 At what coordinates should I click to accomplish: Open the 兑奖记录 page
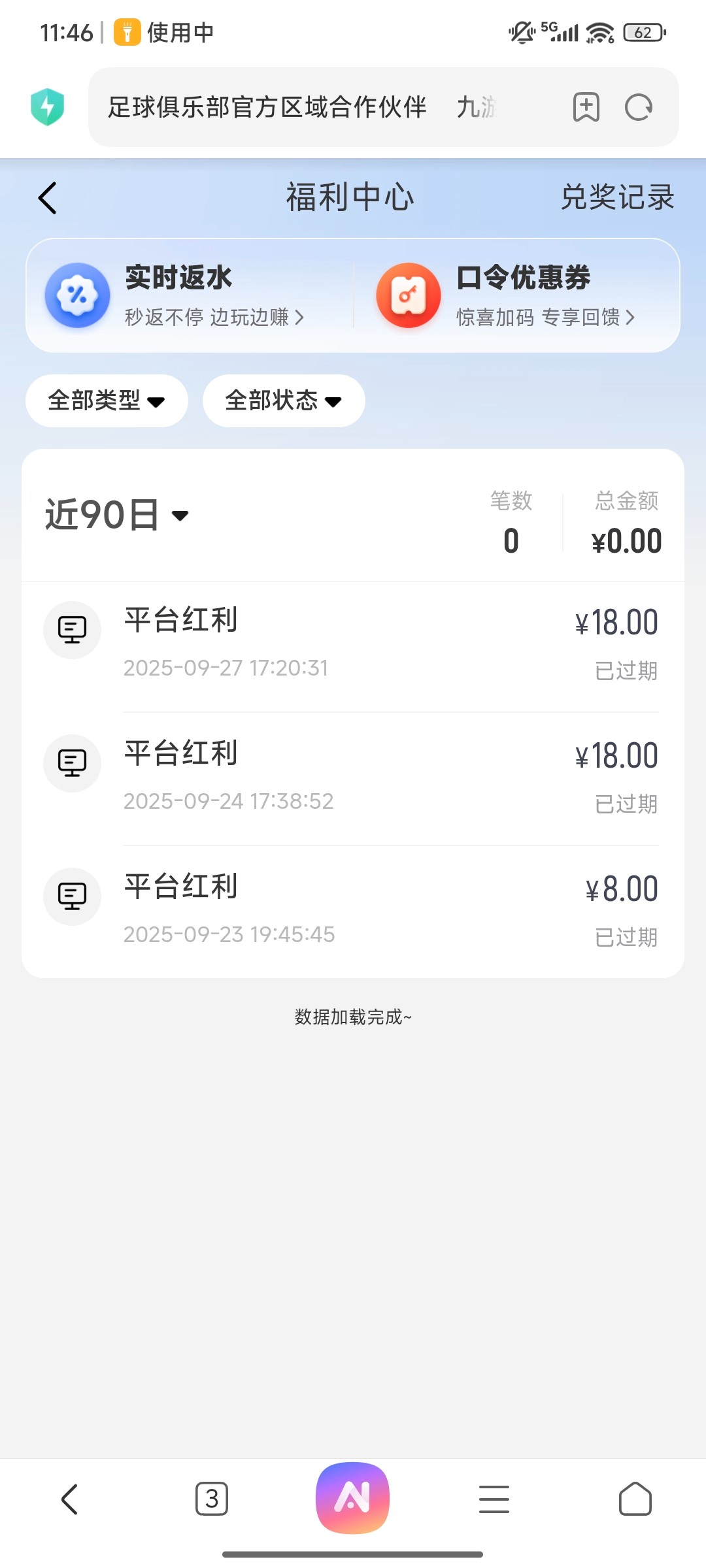615,197
